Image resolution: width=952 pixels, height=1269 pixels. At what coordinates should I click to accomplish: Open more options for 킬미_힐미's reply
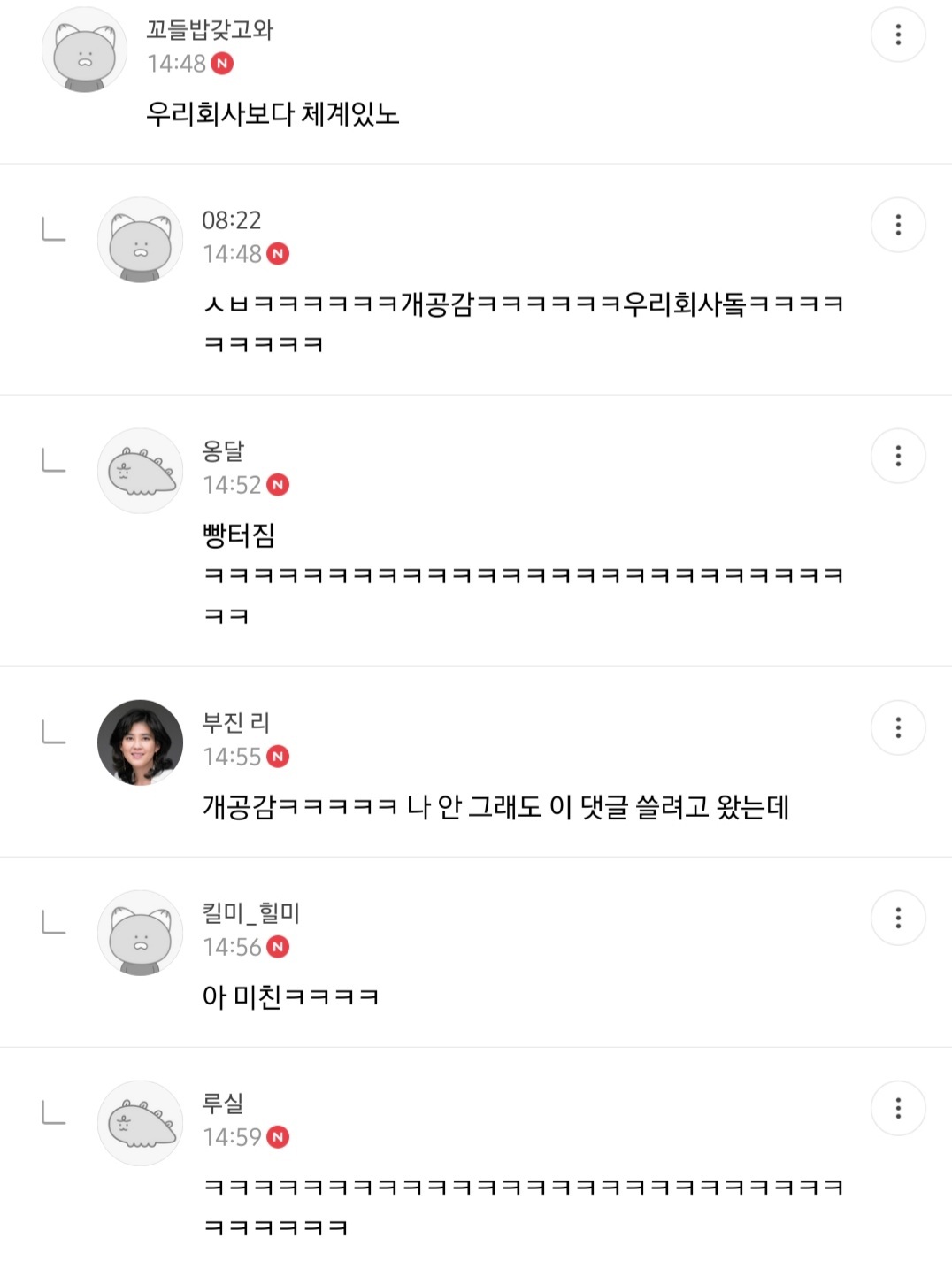pyautogui.click(x=898, y=918)
